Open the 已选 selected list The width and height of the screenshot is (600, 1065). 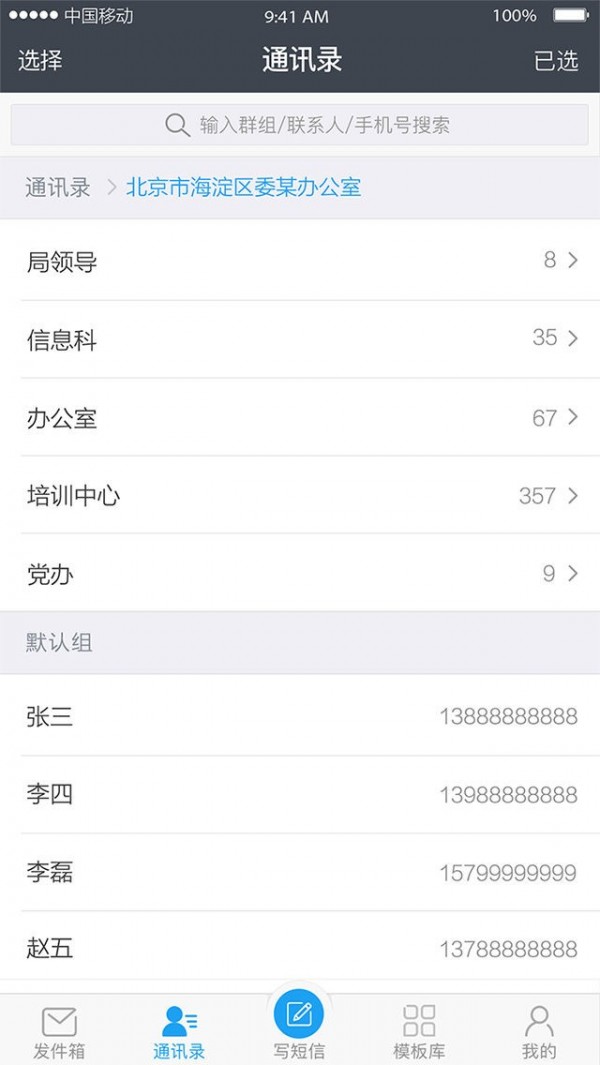point(556,60)
